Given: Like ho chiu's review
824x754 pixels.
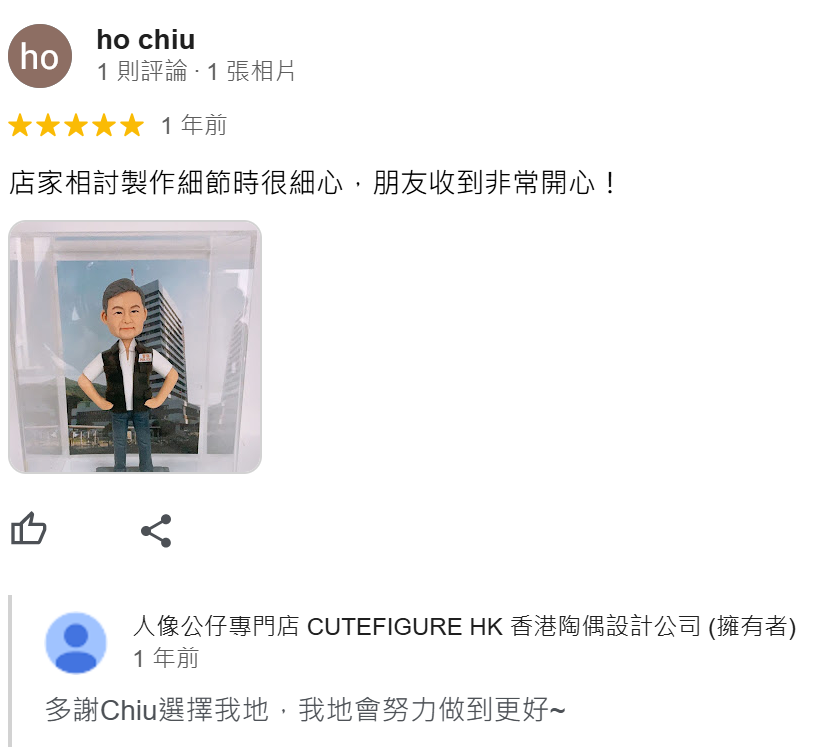Looking at the screenshot, I should coord(29,530).
